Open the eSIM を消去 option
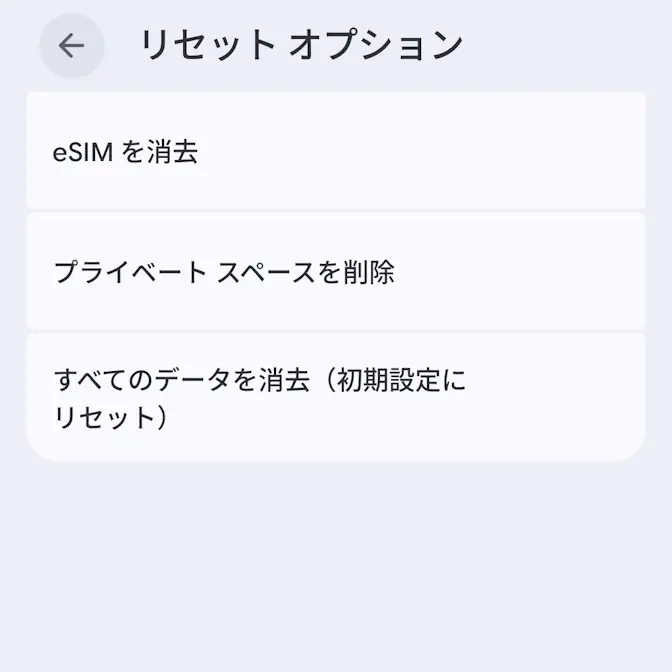The image size is (672, 672). [x=335, y=152]
